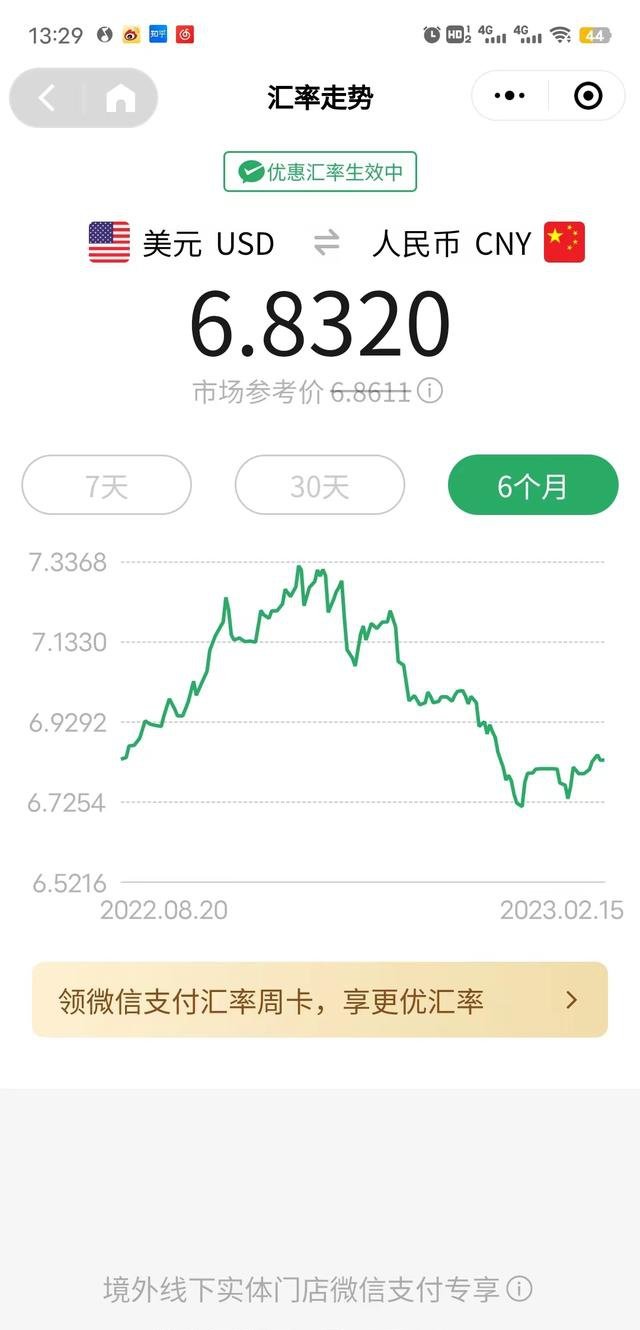Select the 6个月 range
This screenshot has width=640, height=1330.
[x=533, y=485]
